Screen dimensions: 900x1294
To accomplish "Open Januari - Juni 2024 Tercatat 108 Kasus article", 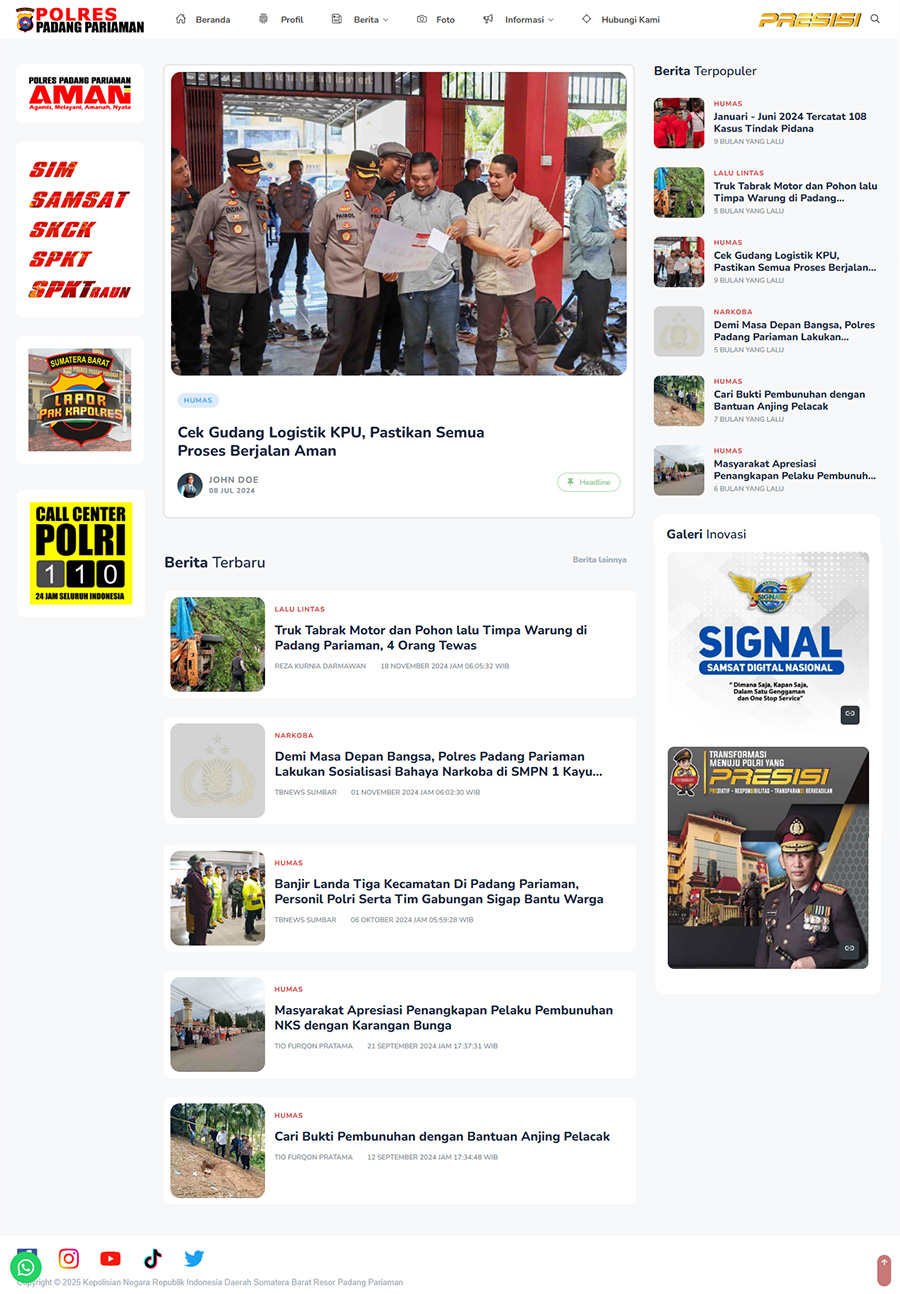I will (789, 122).
